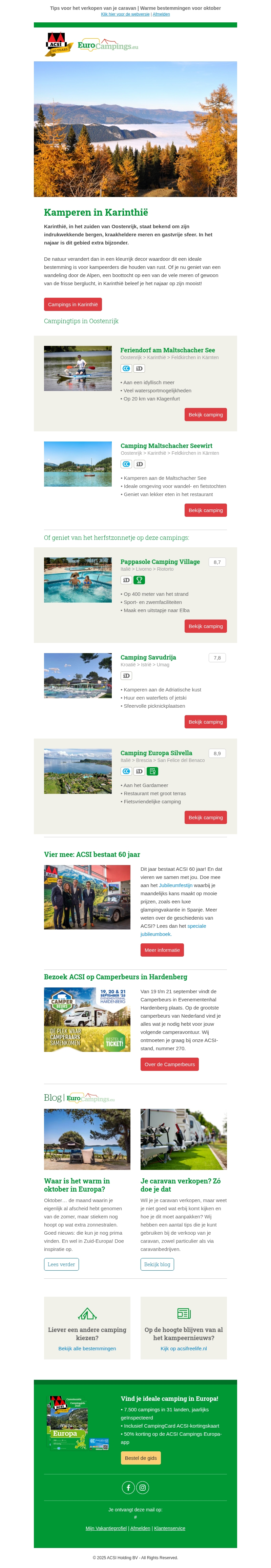Tap the Afmelden link at the top
This screenshot has width=271, height=1568.
[x=161, y=14]
